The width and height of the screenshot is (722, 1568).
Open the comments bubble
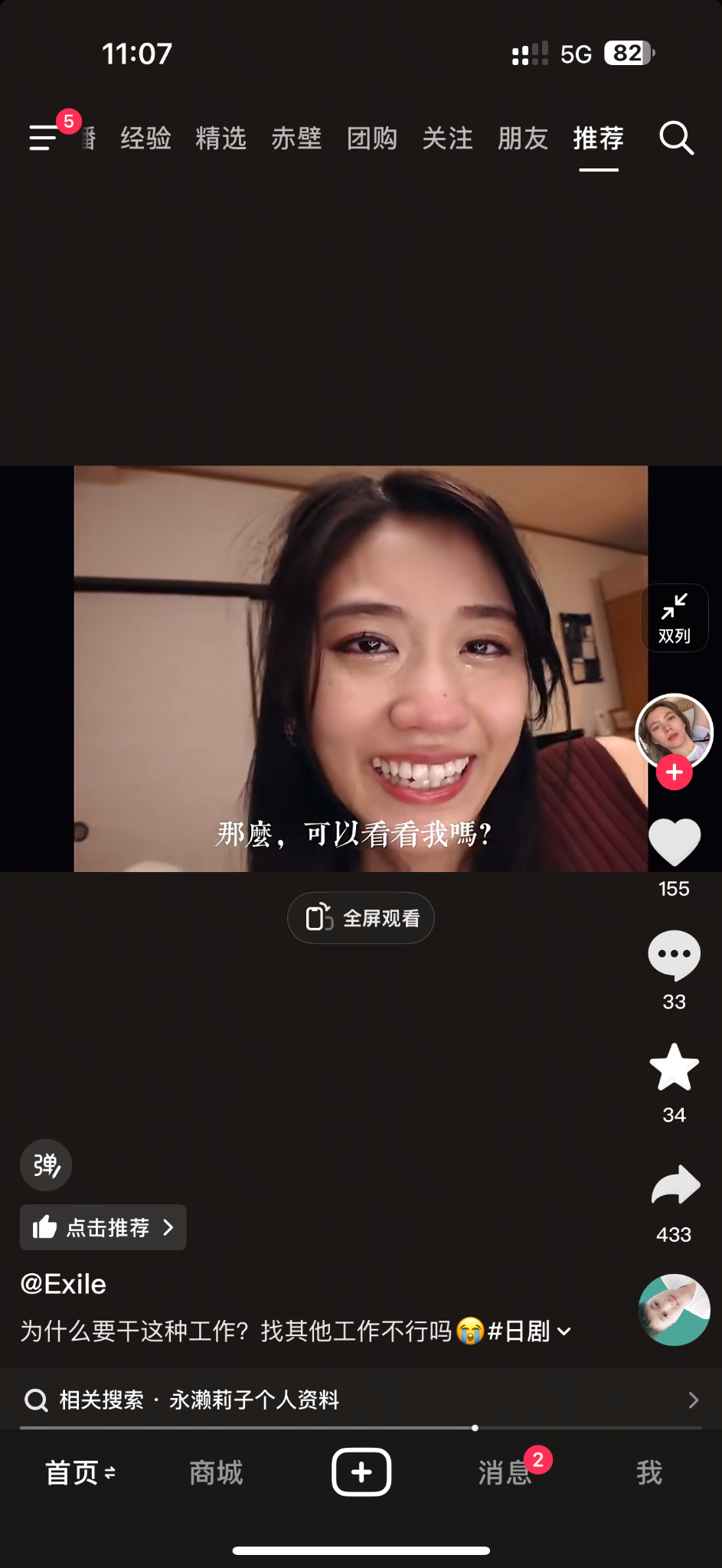[x=674, y=955]
